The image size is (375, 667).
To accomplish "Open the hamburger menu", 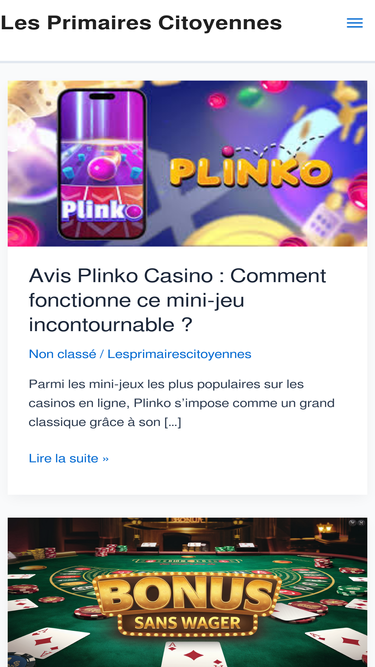I will [x=355, y=23].
